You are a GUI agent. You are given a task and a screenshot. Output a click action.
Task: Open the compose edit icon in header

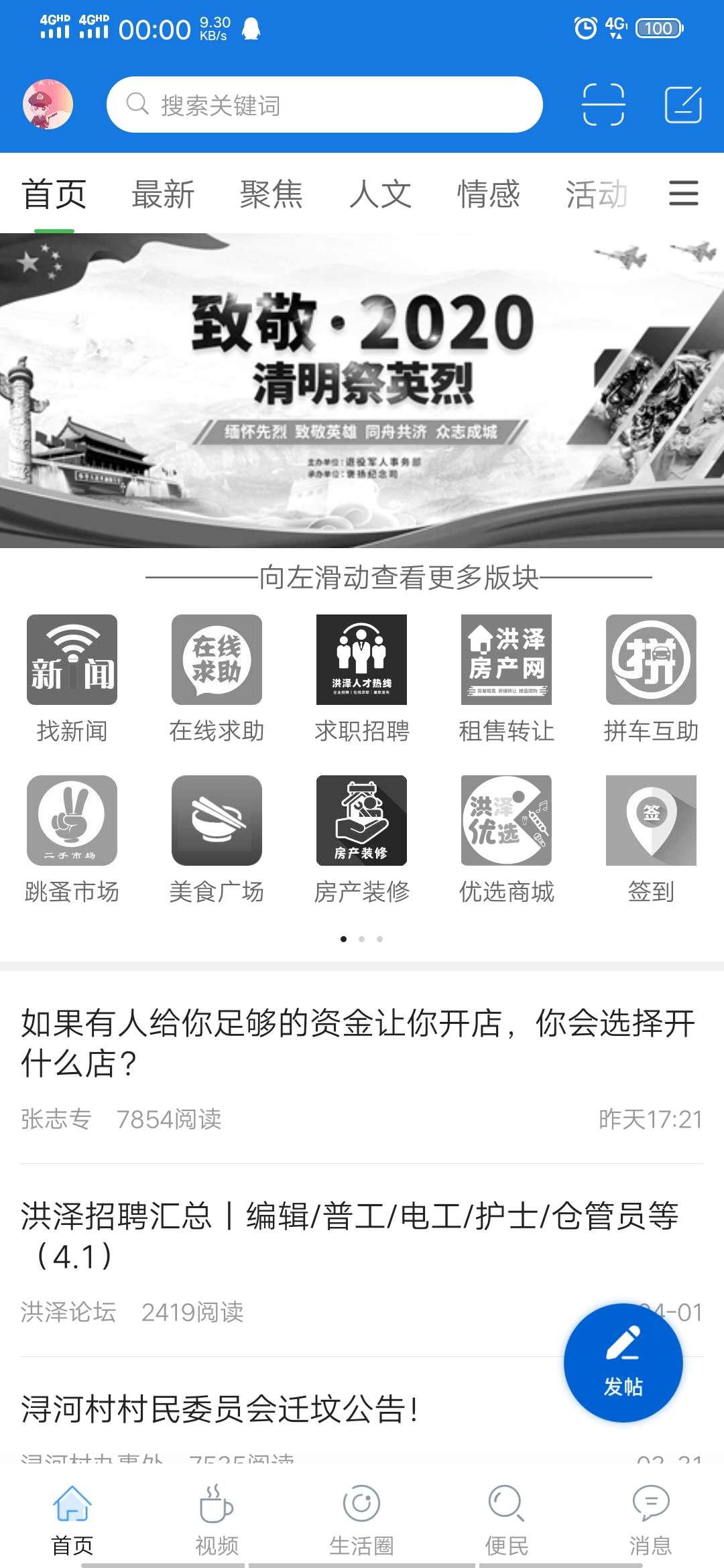coord(683,105)
